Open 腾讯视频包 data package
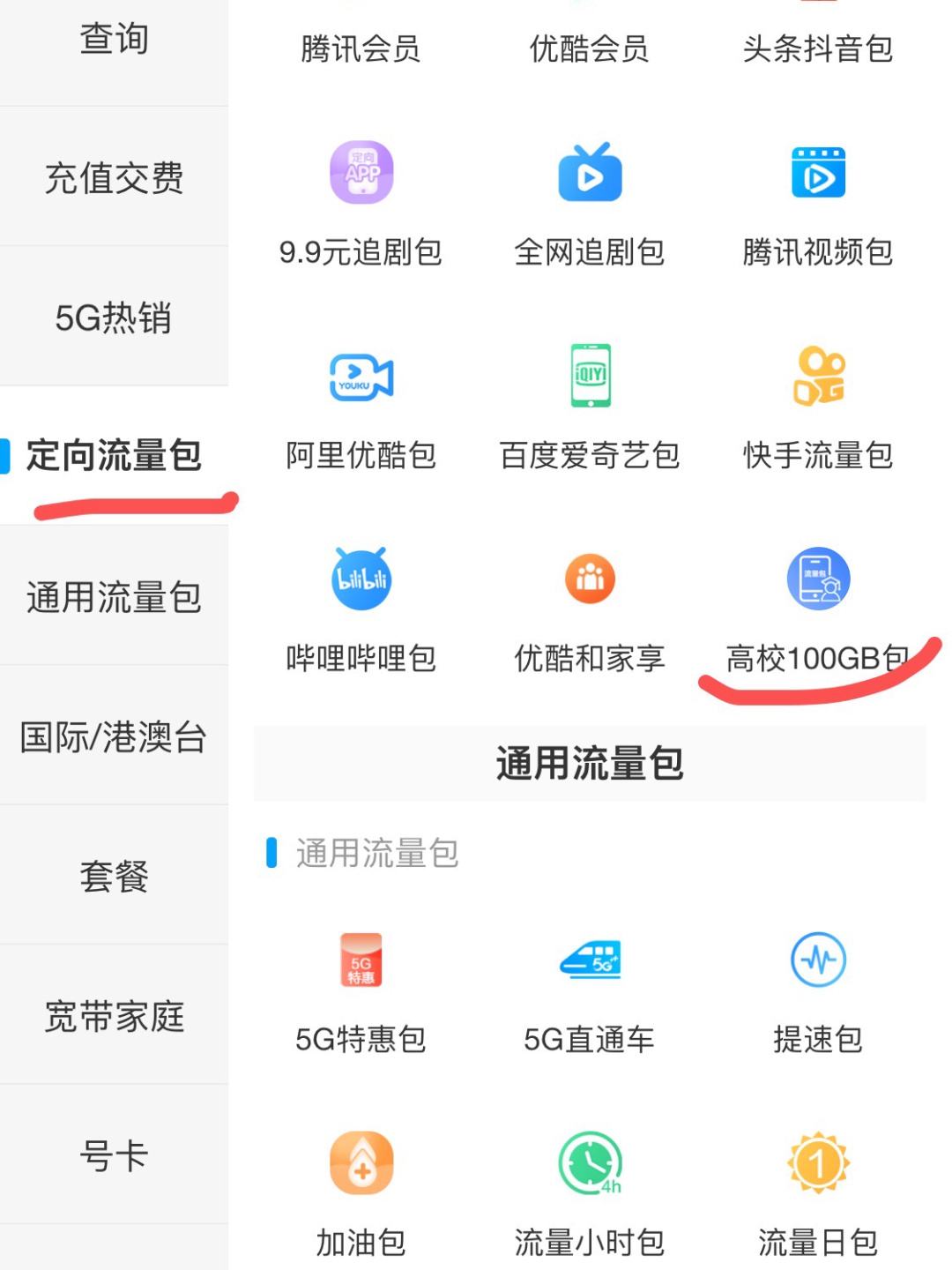 tap(818, 203)
